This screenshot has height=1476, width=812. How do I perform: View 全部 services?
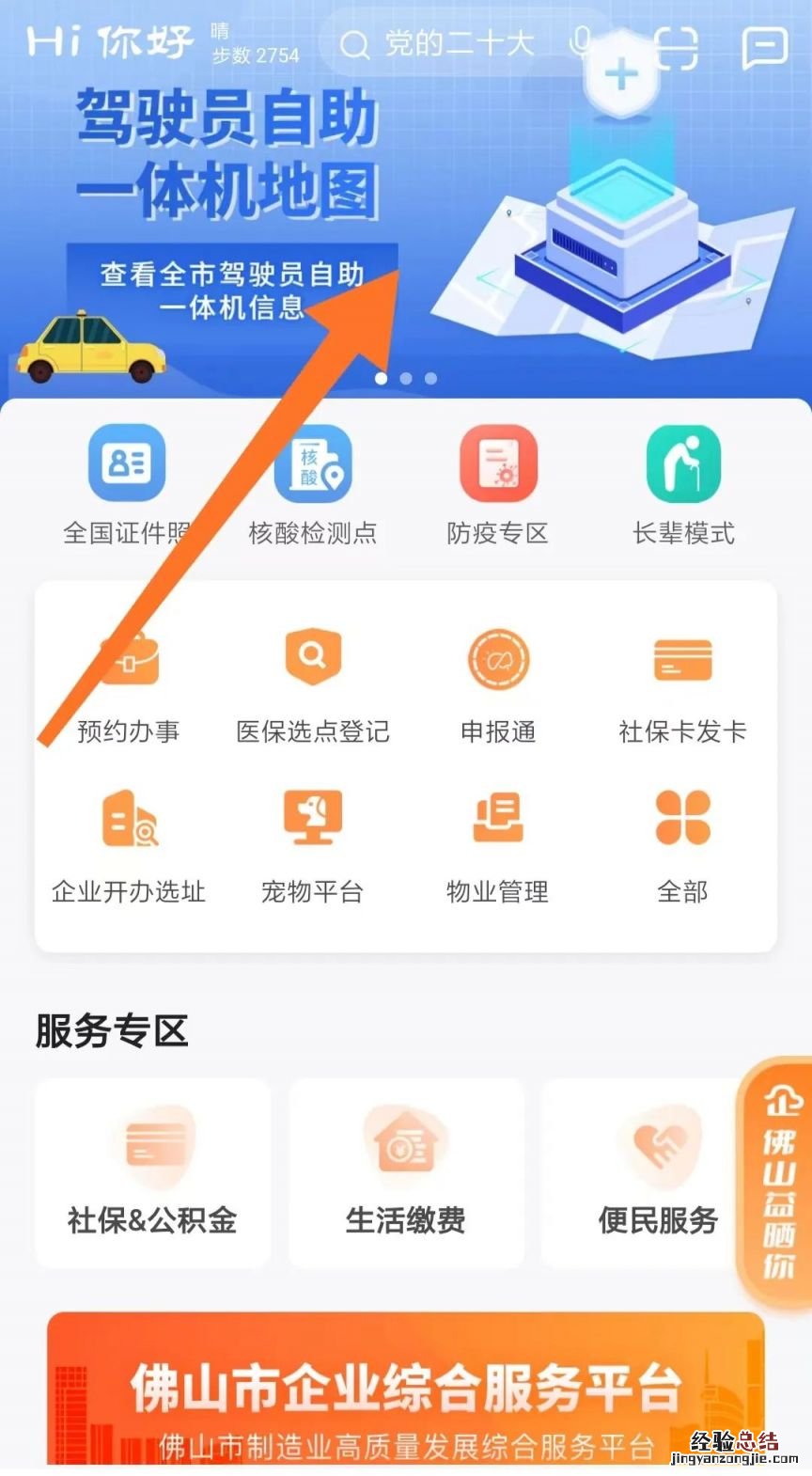coord(683,846)
